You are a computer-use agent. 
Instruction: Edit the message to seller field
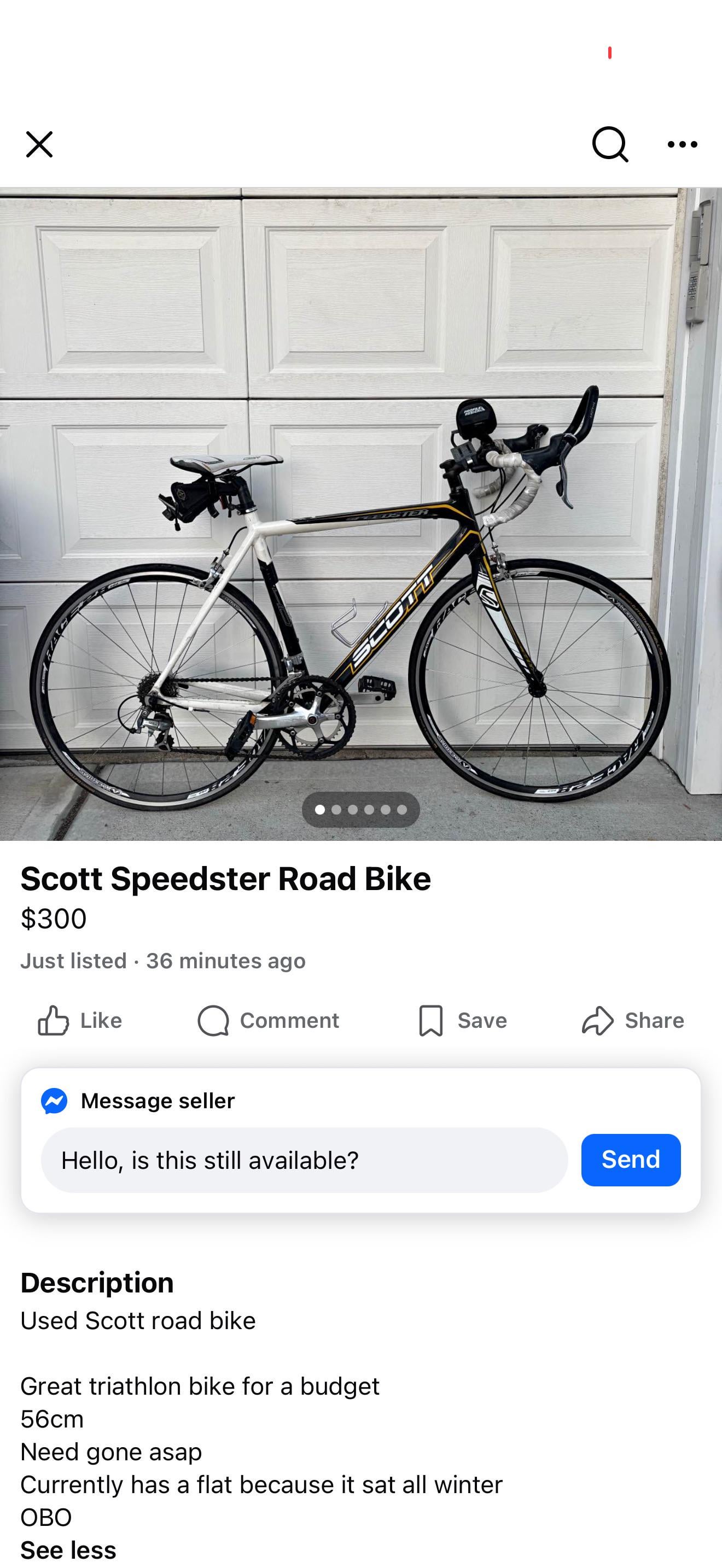(304, 1160)
